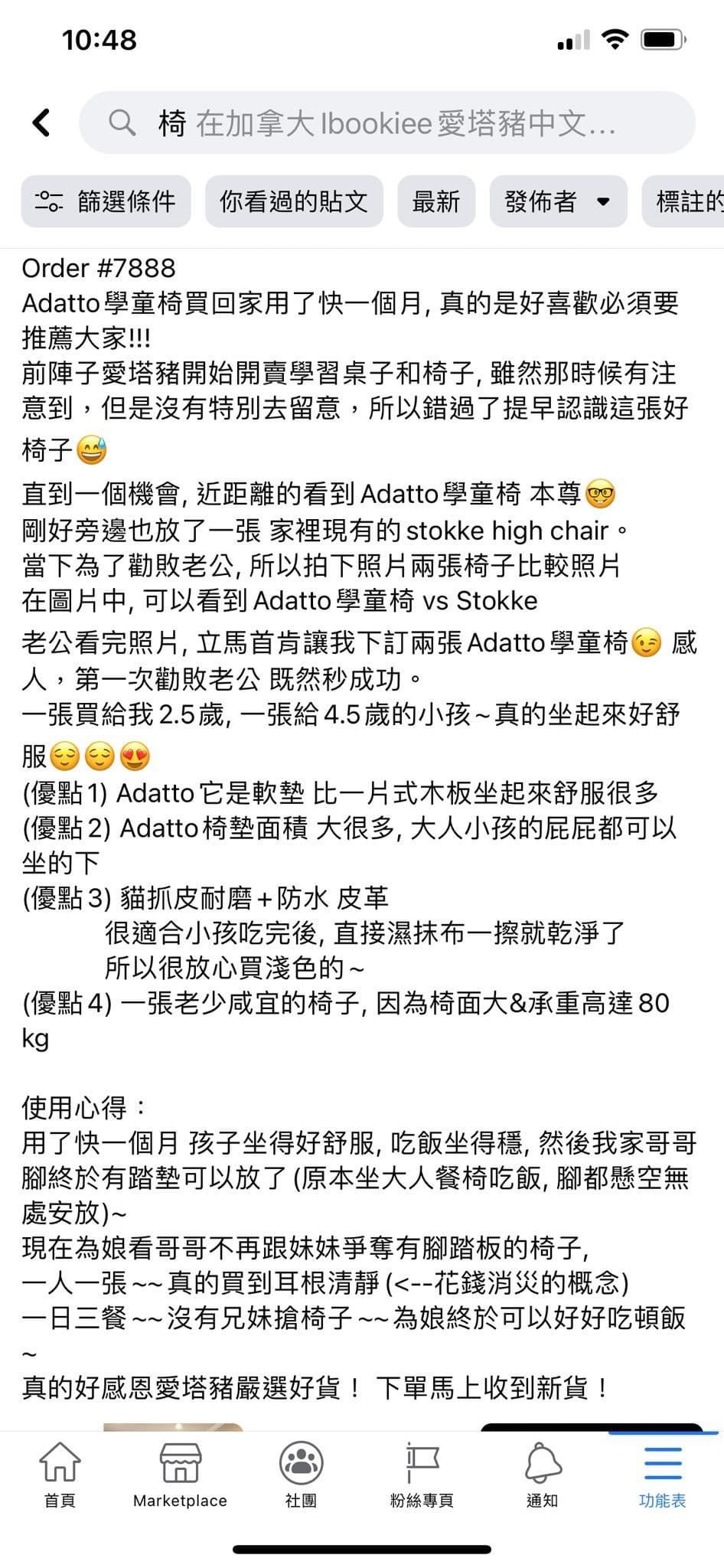
Task: Open the 粉絲專頁 tab
Action: [422, 1474]
